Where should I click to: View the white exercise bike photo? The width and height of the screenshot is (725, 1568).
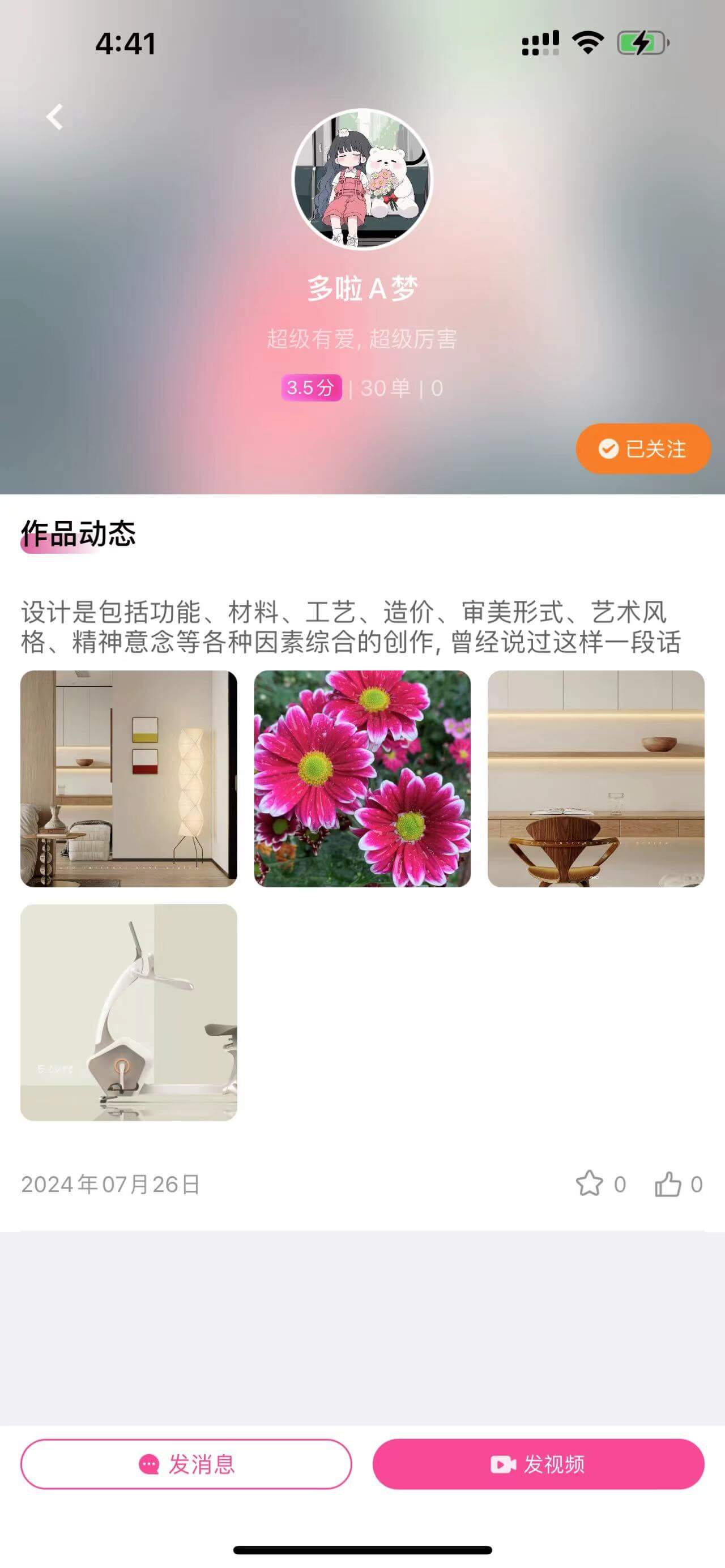click(x=129, y=1012)
